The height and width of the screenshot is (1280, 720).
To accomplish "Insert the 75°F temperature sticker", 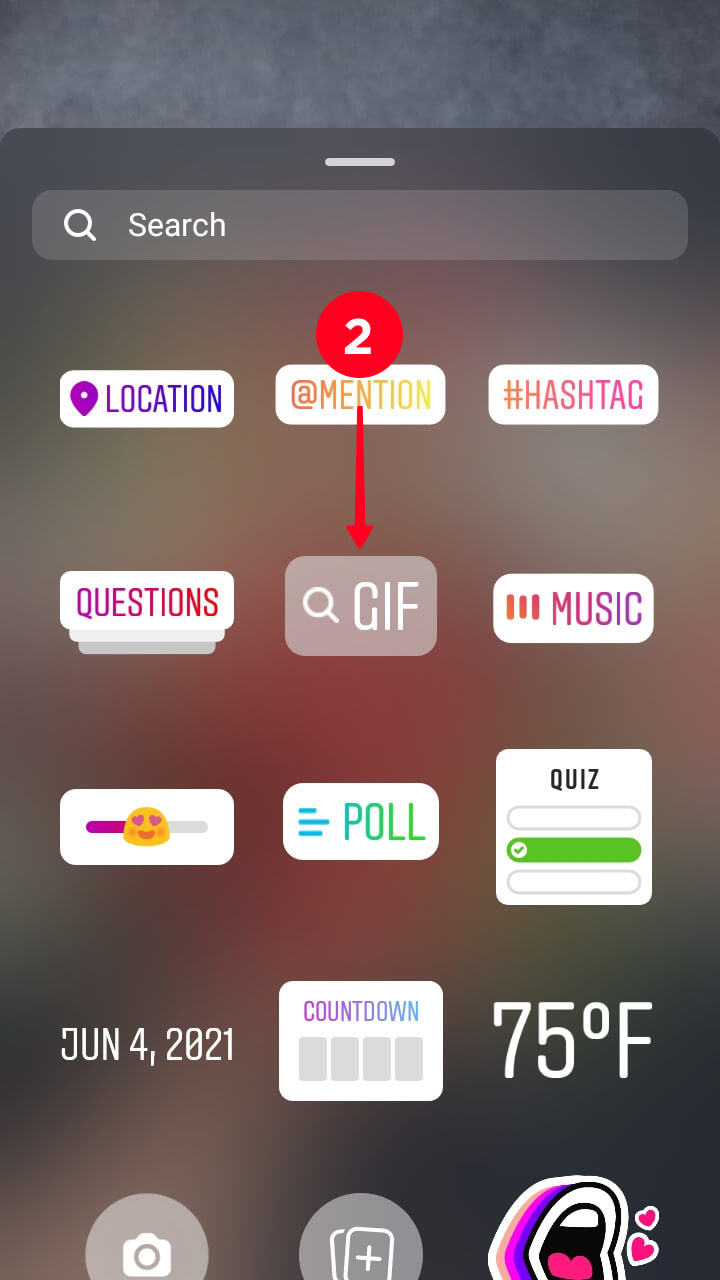I will [x=573, y=1040].
